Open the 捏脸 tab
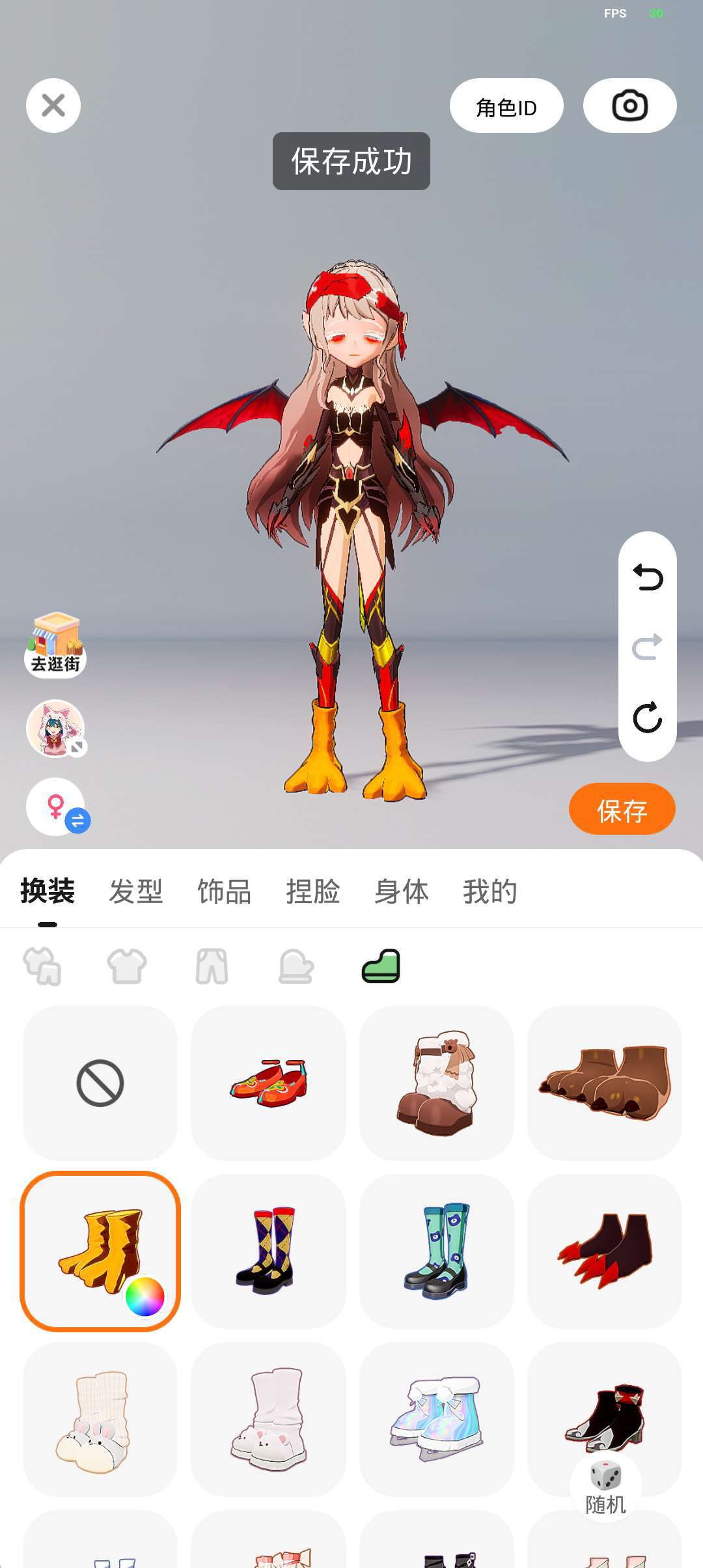 click(x=312, y=891)
